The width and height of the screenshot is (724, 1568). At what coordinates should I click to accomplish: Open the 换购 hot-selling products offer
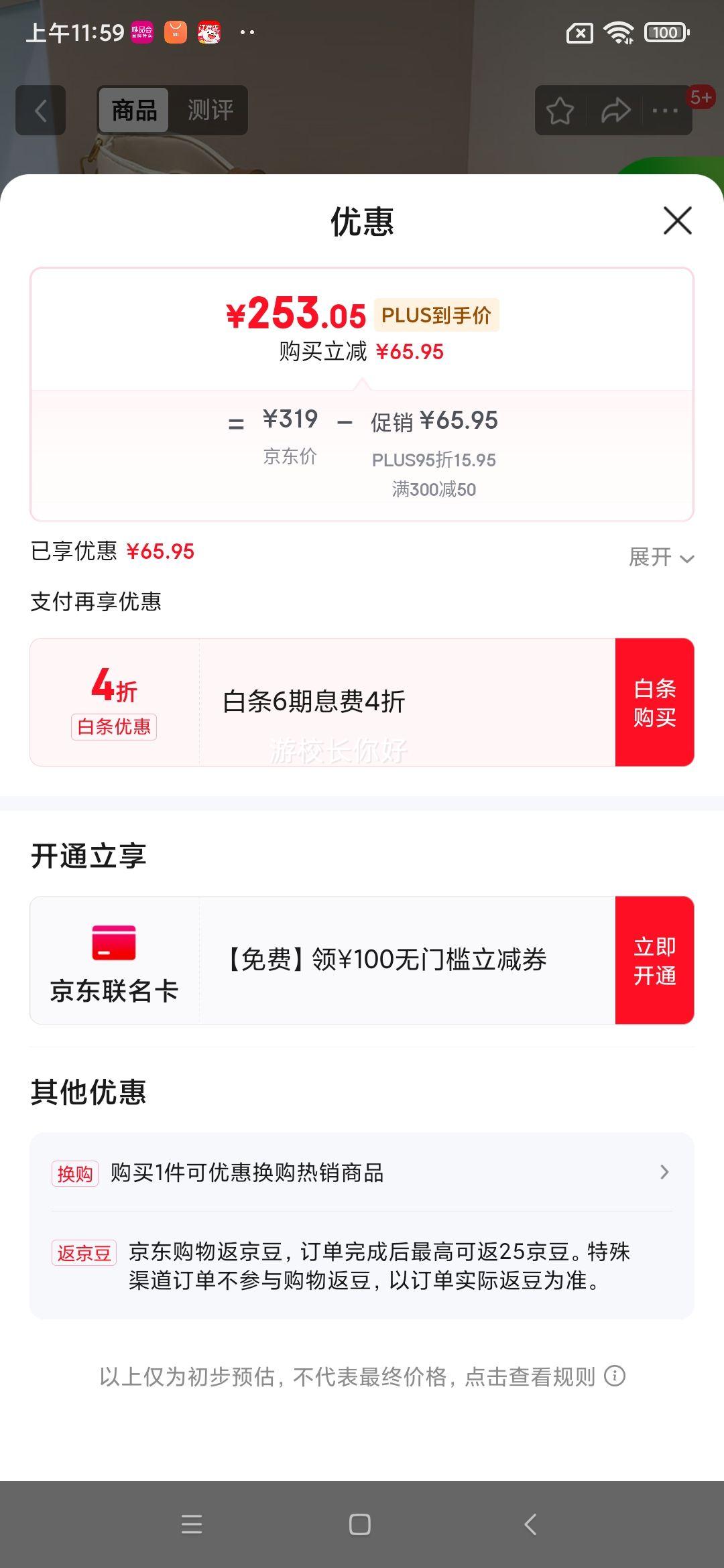tap(362, 1173)
